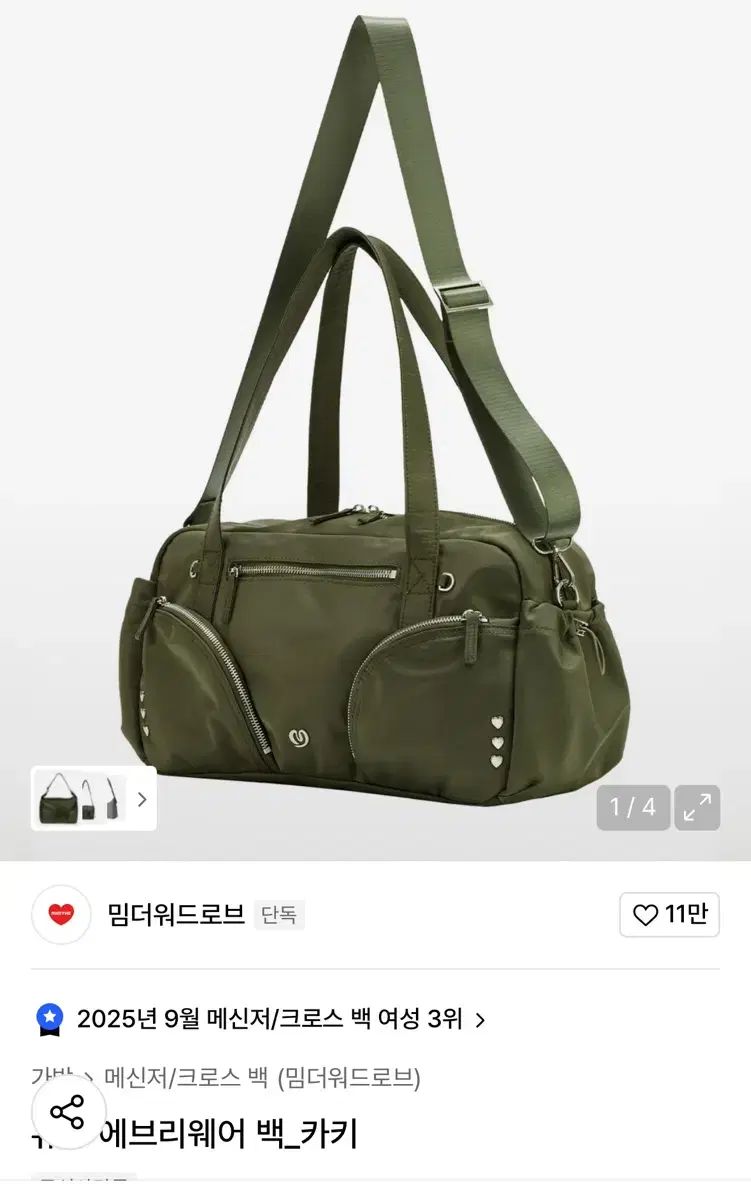Open the 밈더워드로브 brand logo
751x1200 pixels.
[61, 914]
